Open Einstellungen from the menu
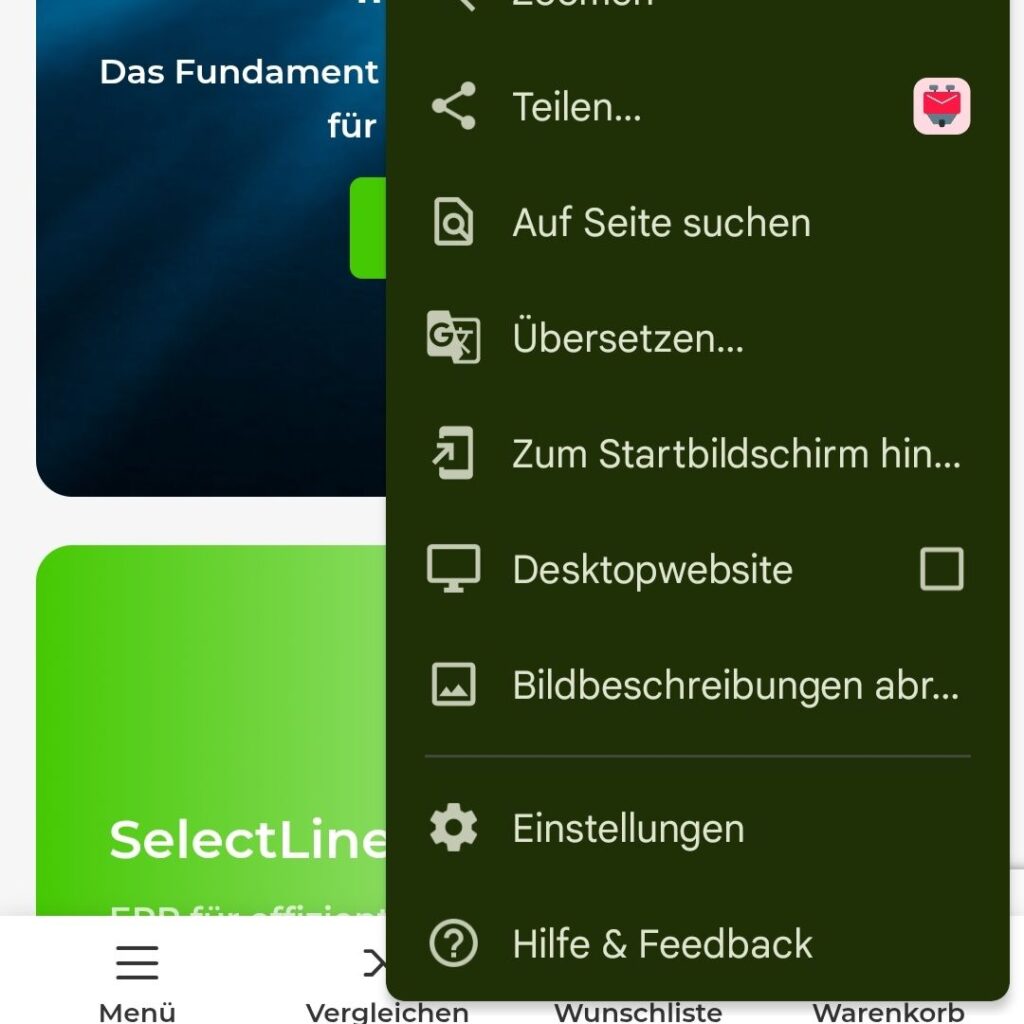Viewport: 1024px width, 1024px height. (x=627, y=829)
